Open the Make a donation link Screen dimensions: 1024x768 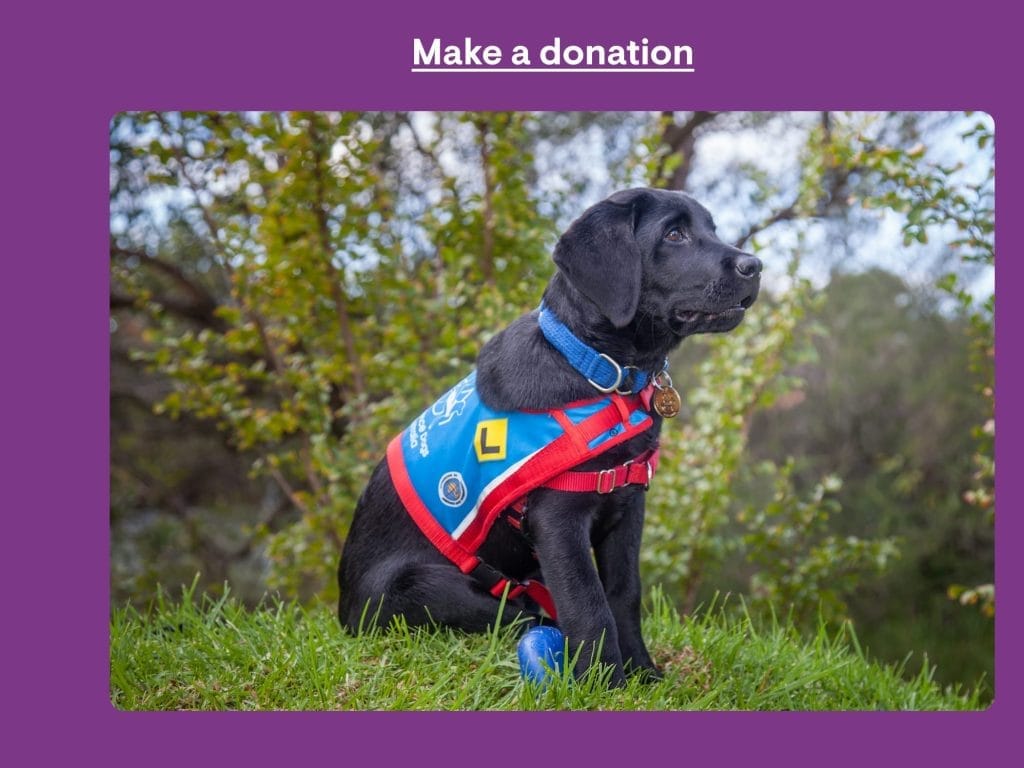point(552,53)
